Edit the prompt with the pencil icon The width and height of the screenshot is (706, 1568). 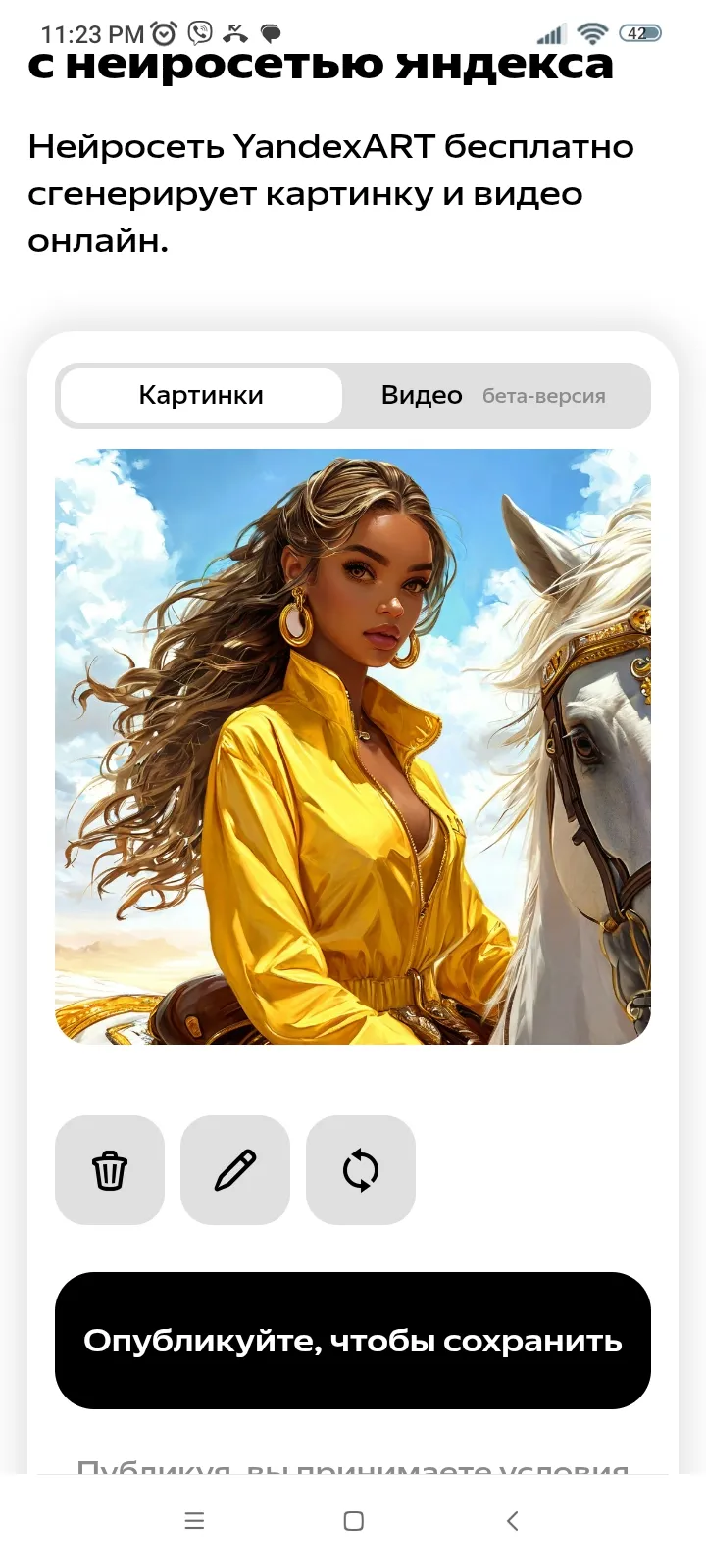[x=235, y=1170]
